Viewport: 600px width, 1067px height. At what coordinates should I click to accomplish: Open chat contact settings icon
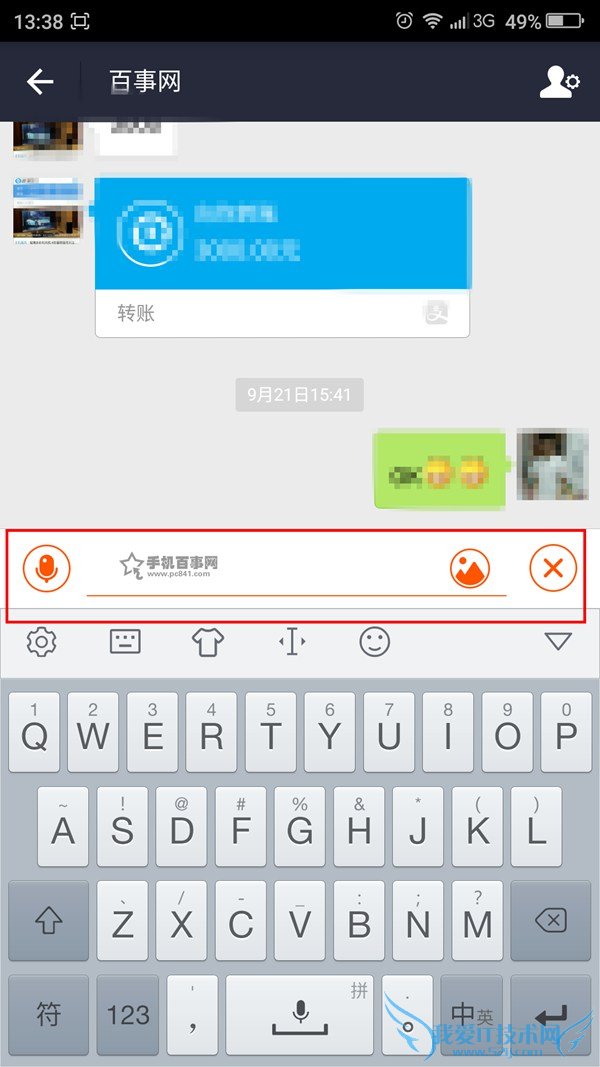click(558, 82)
